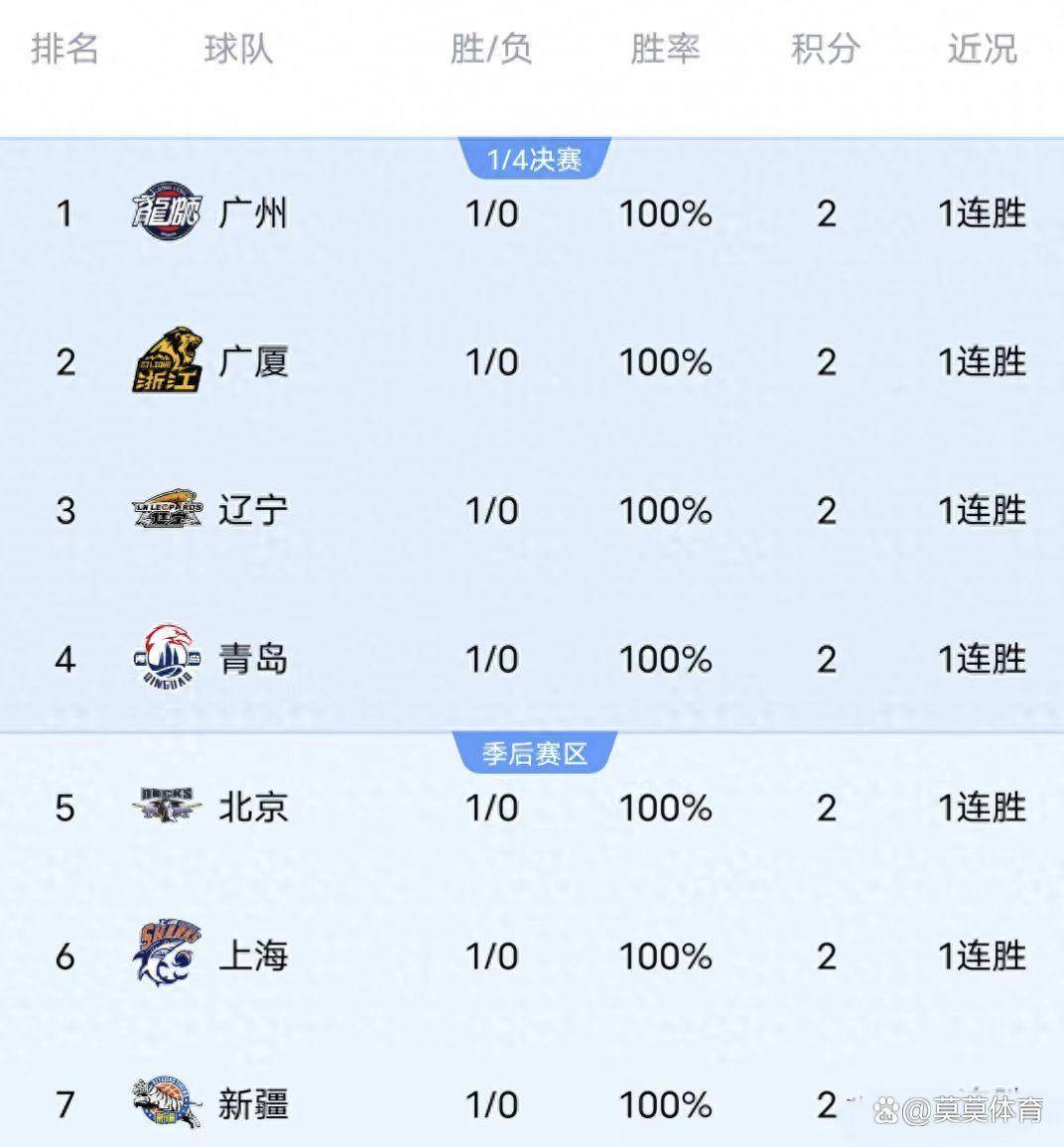Click Shanghai's 100% win rate value
The image size is (1064, 1147).
tap(667, 956)
